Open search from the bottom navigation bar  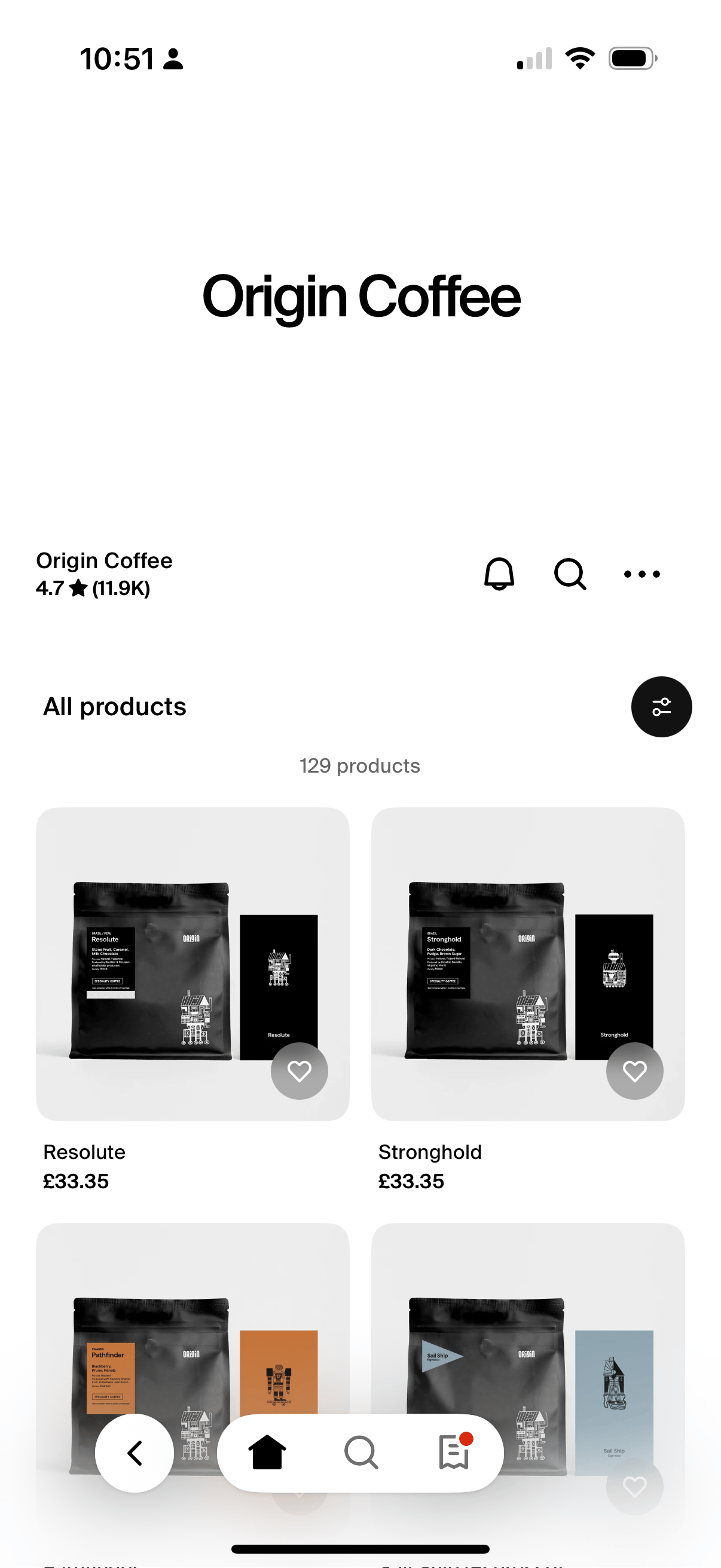pos(361,1453)
